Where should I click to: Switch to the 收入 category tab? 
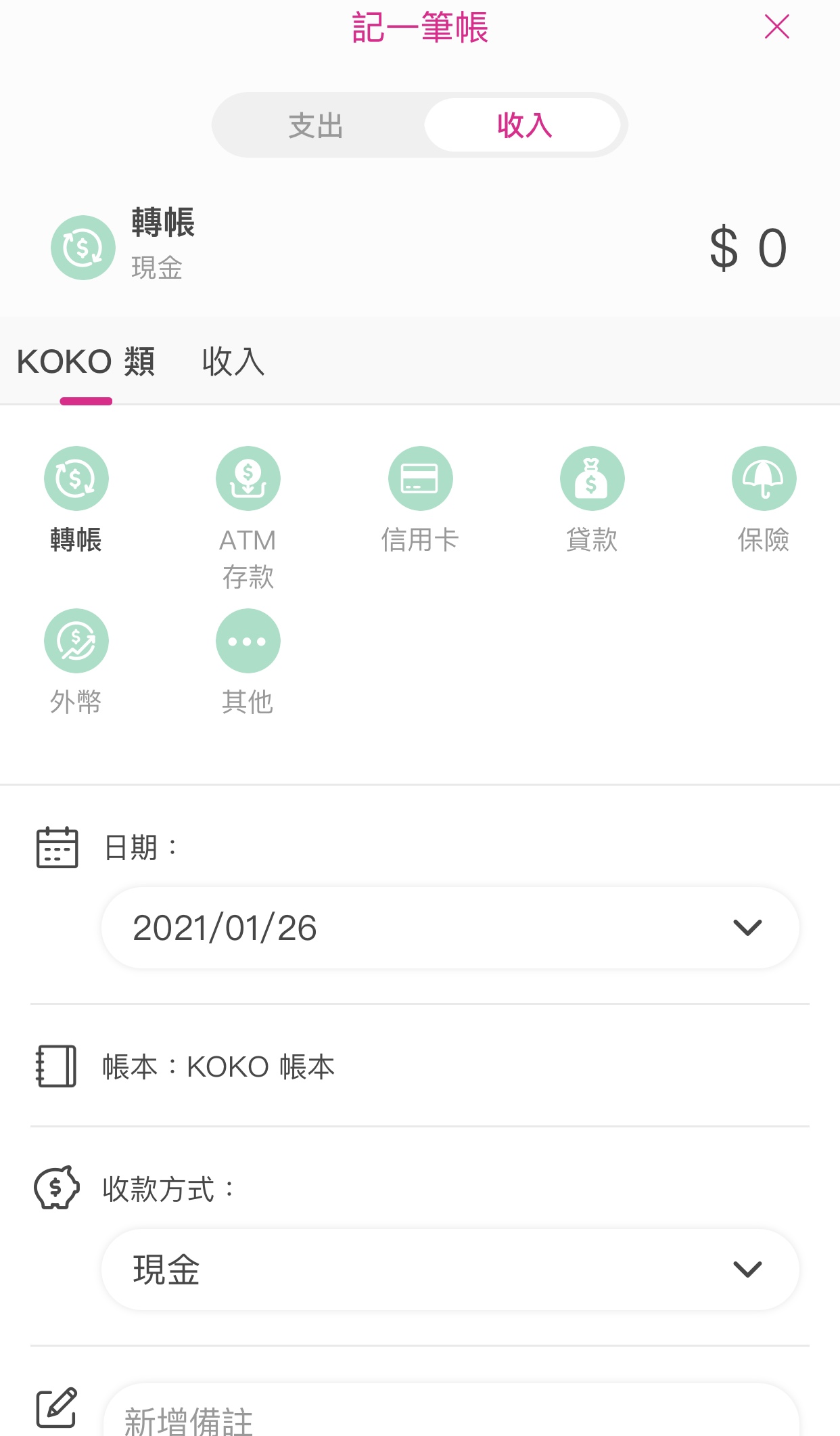click(233, 361)
